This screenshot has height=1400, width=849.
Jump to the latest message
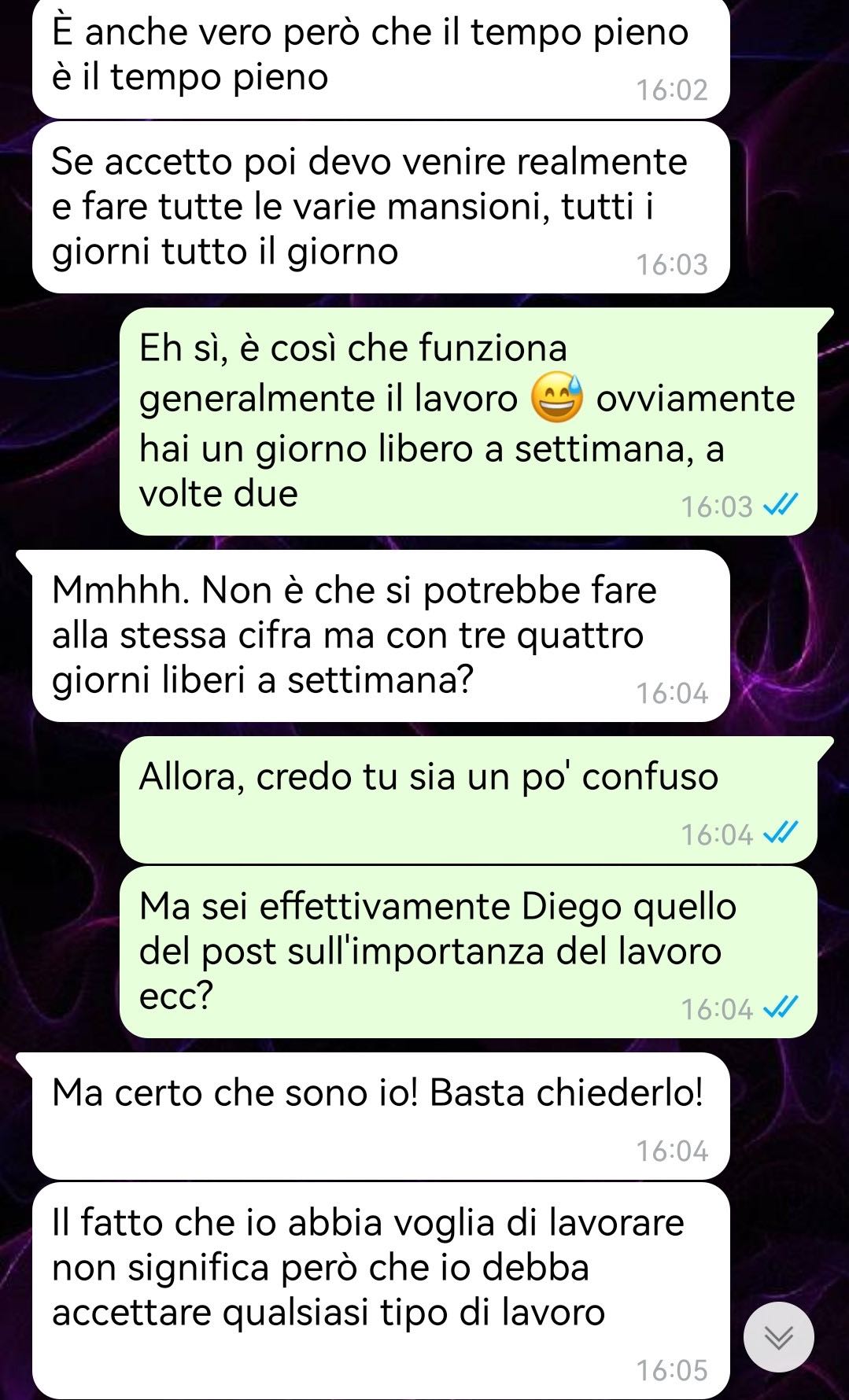(x=778, y=1337)
